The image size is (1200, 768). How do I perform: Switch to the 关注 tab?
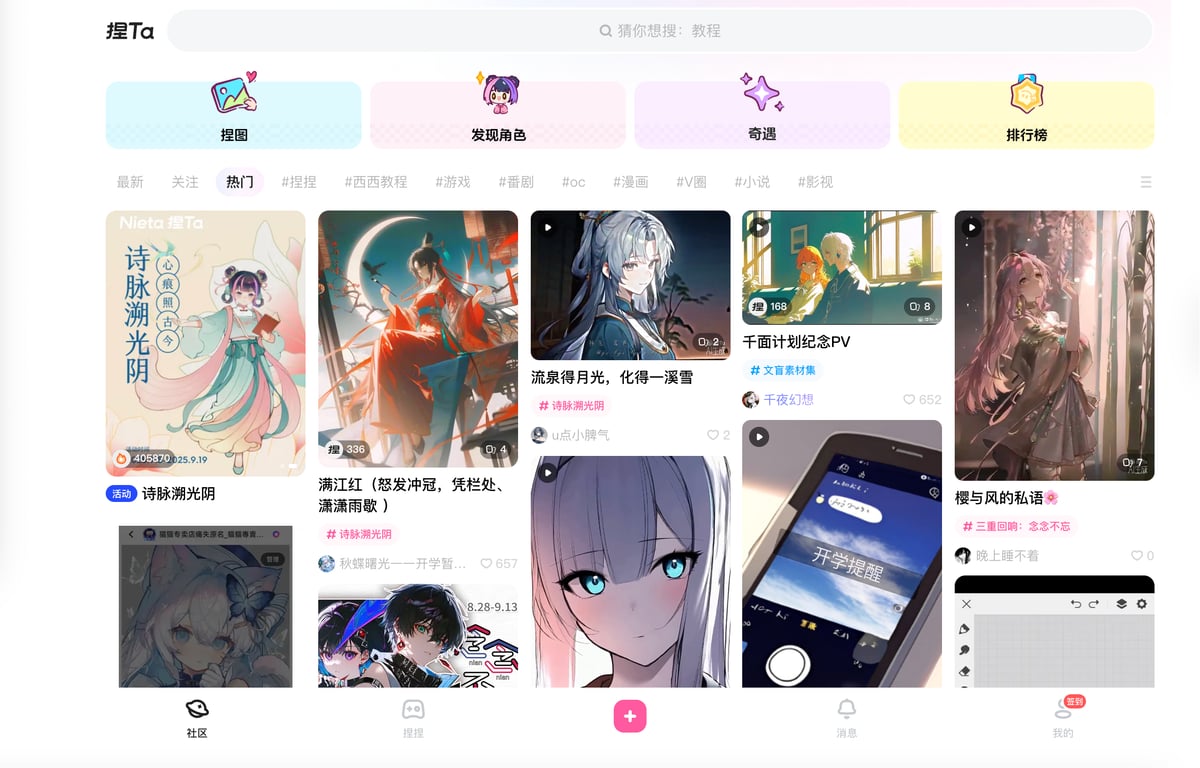(185, 182)
